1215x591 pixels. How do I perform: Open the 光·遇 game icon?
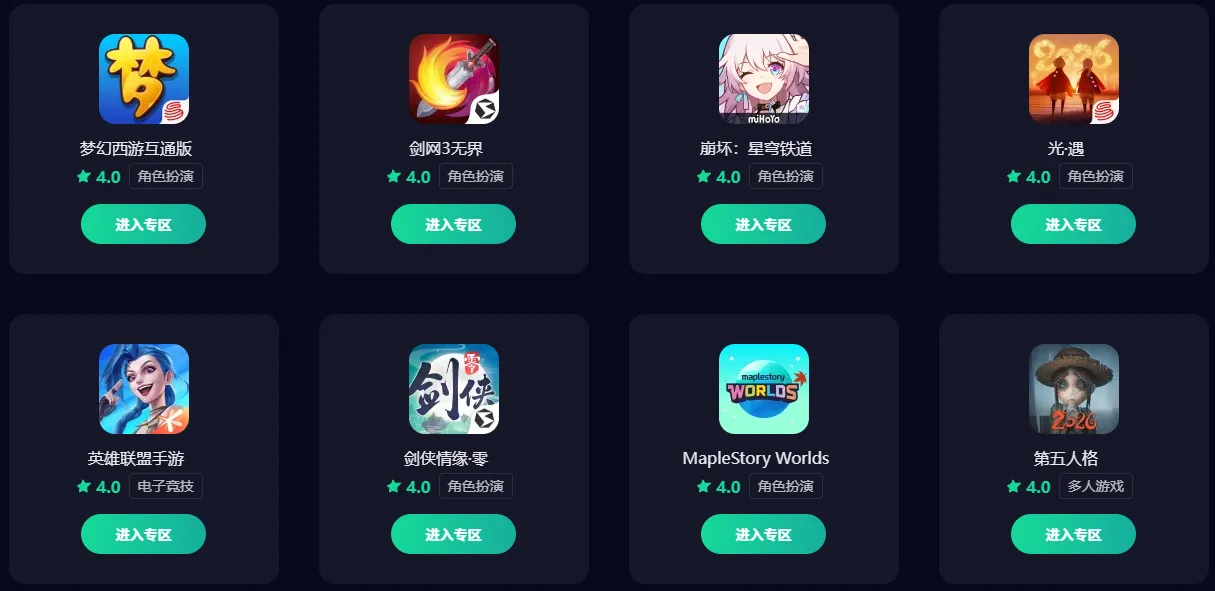(x=1074, y=79)
